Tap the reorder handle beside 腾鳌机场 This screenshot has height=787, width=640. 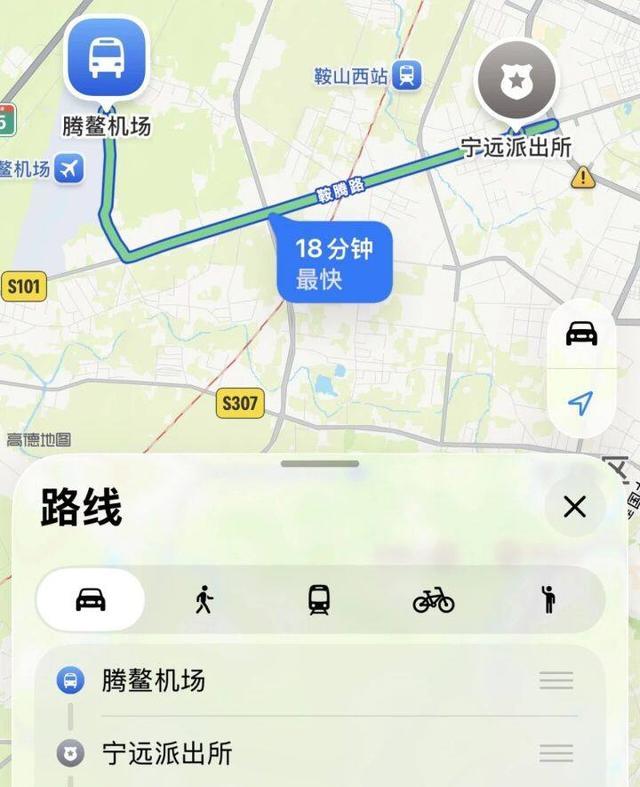557,681
